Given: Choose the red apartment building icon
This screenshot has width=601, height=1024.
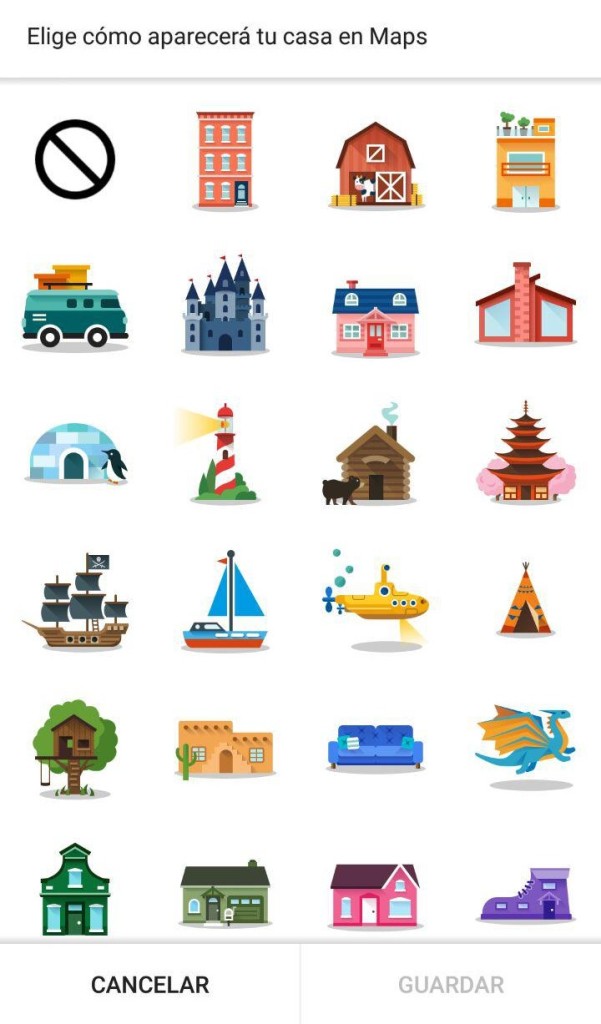Looking at the screenshot, I should click(225, 160).
